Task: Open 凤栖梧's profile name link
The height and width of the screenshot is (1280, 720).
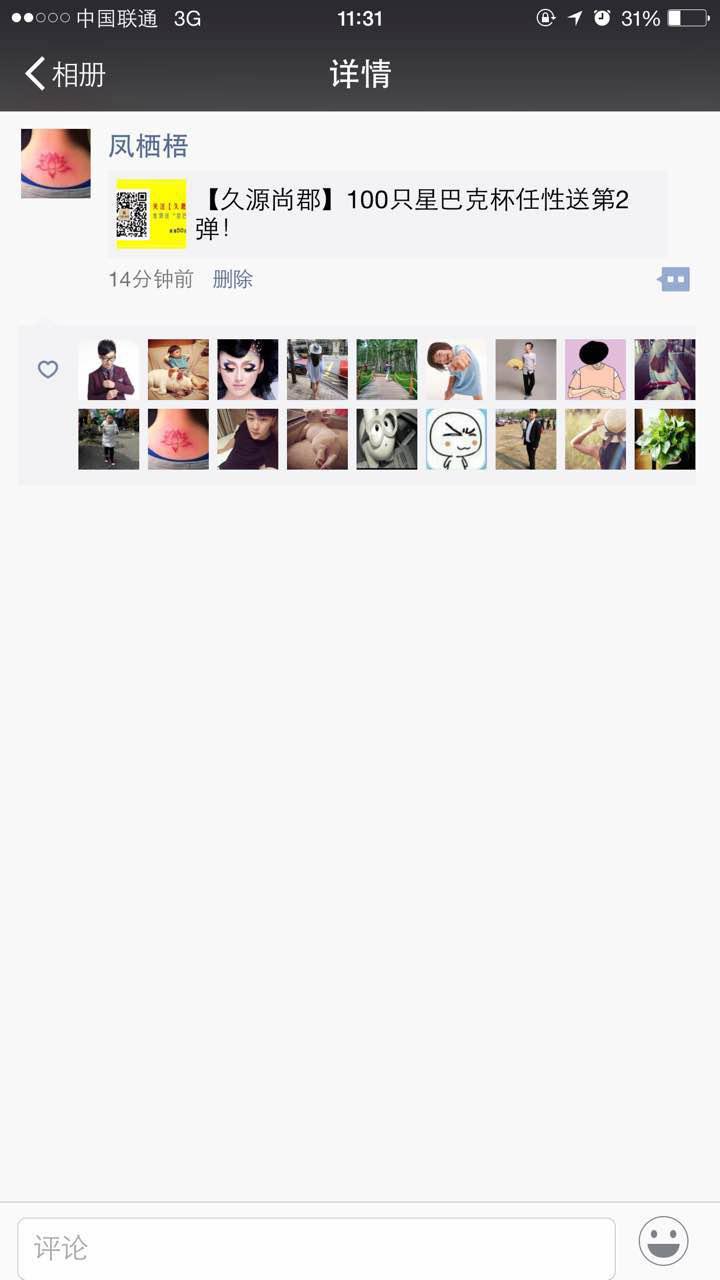Action: coord(148,146)
